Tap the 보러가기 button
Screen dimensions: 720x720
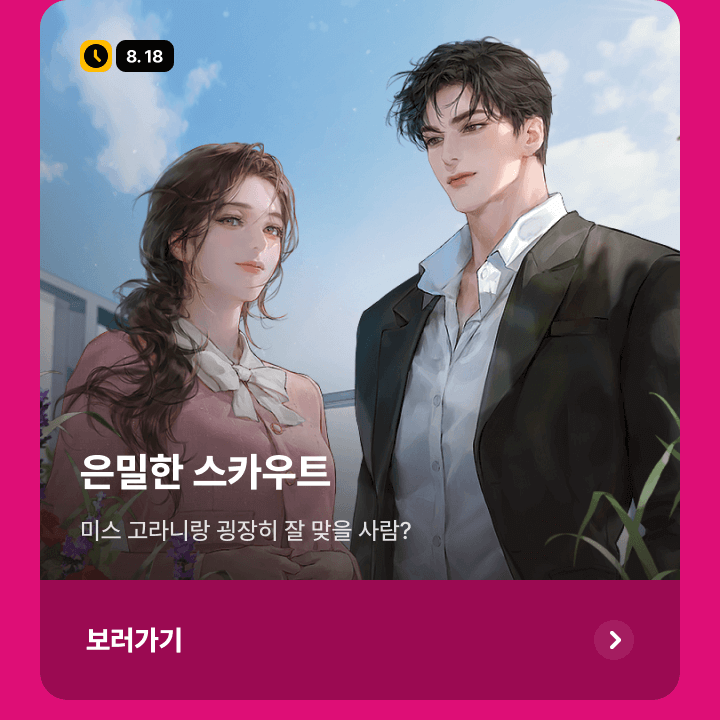pyautogui.click(x=360, y=640)
